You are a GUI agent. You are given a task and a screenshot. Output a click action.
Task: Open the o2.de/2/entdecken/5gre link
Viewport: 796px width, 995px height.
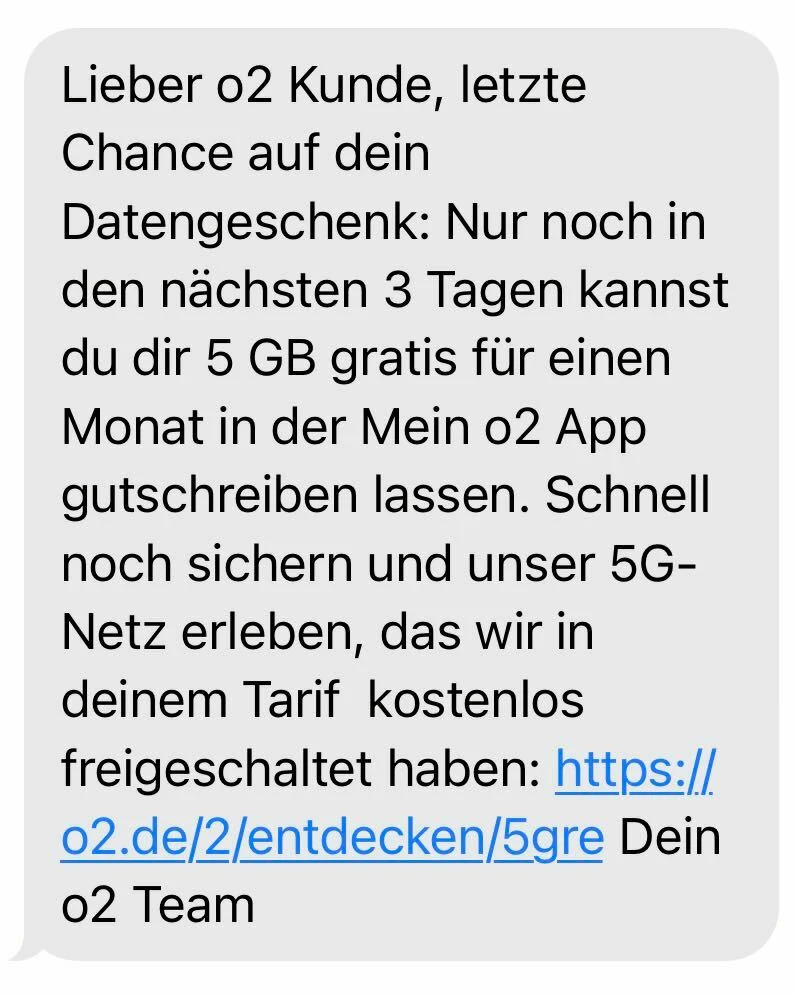332,837
